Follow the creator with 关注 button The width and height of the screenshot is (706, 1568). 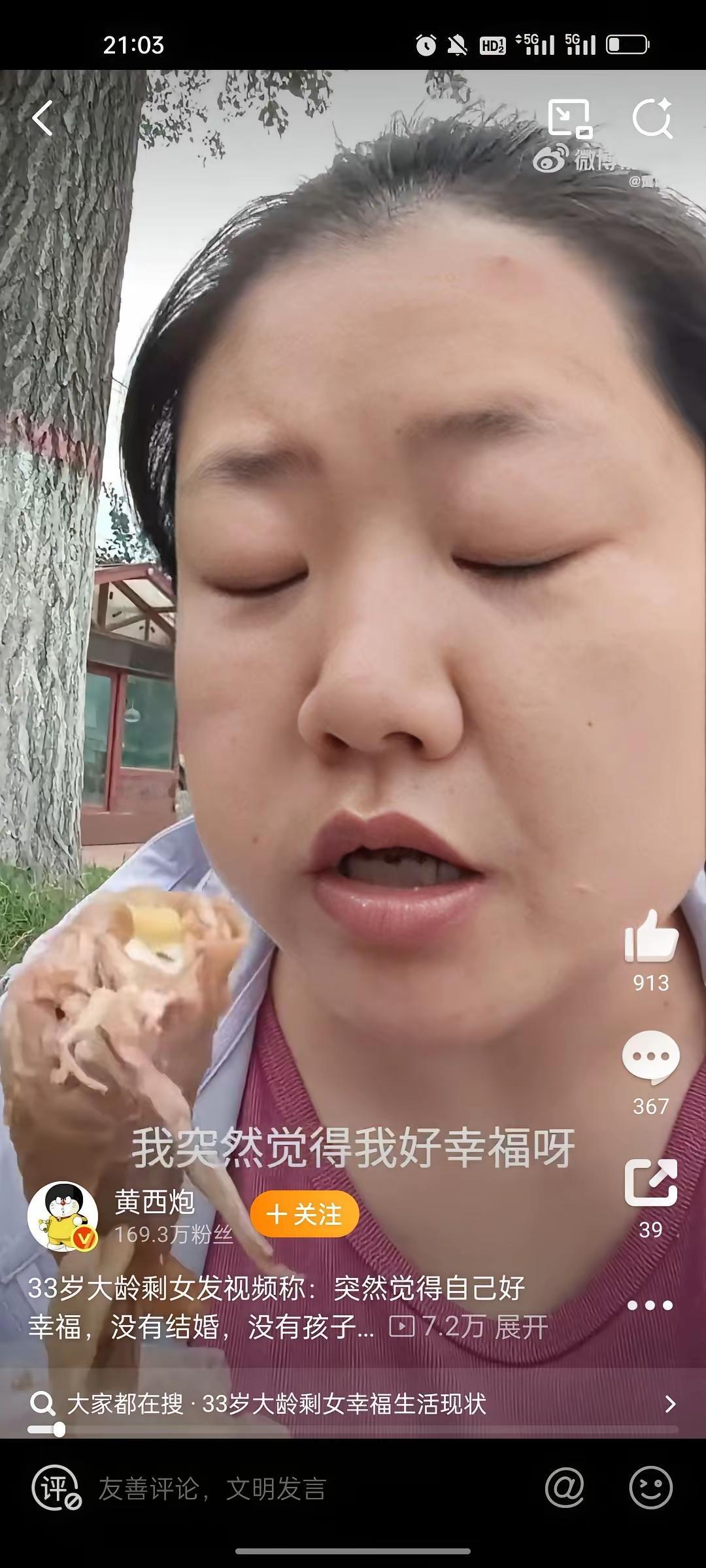(x=305, y=1213)
